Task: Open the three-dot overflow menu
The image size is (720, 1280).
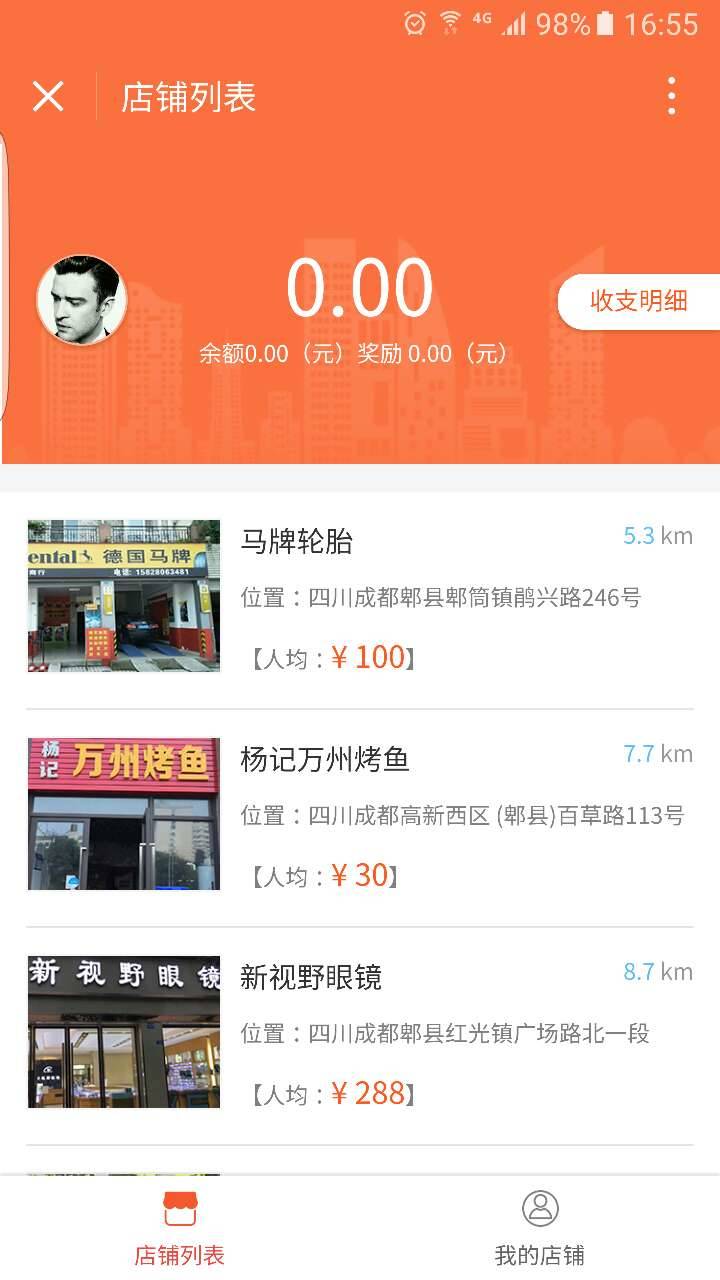Action: pyautogui.click(x=671, y=97)
